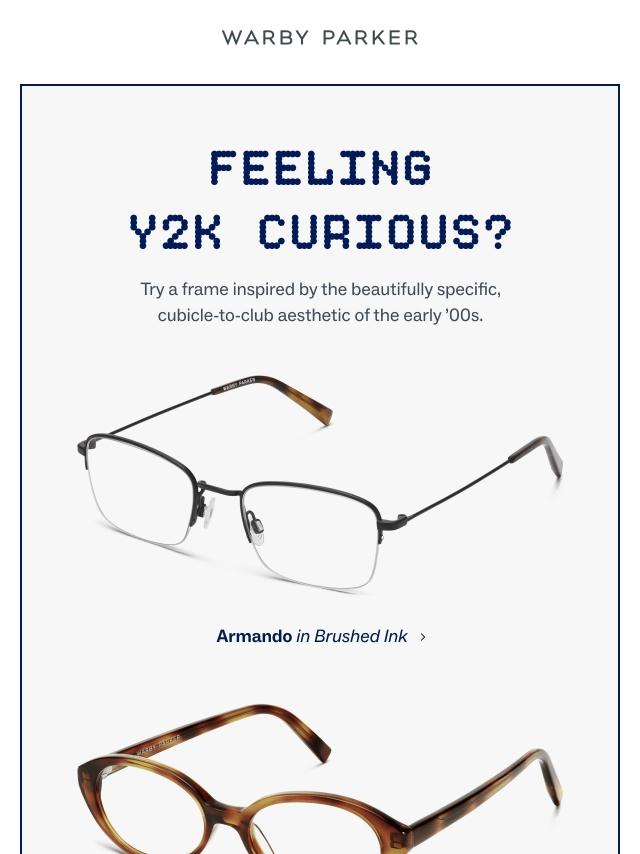Image resolution: width=640 pixels, height=854 pixels.
Task: View the Armando black half-rim glasses image
Action: pos(320,485)
